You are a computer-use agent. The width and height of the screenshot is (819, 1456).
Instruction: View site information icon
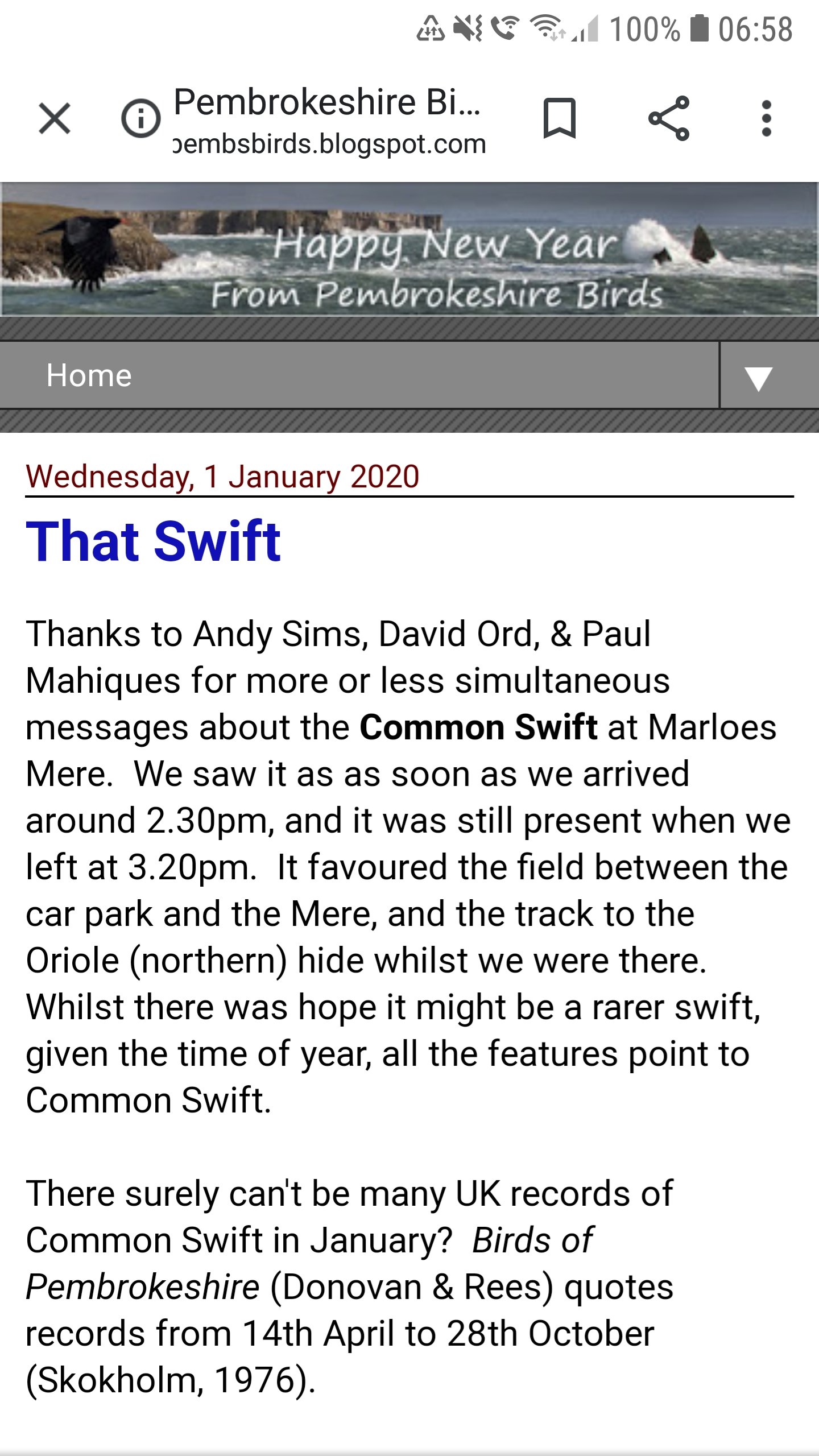140,118
